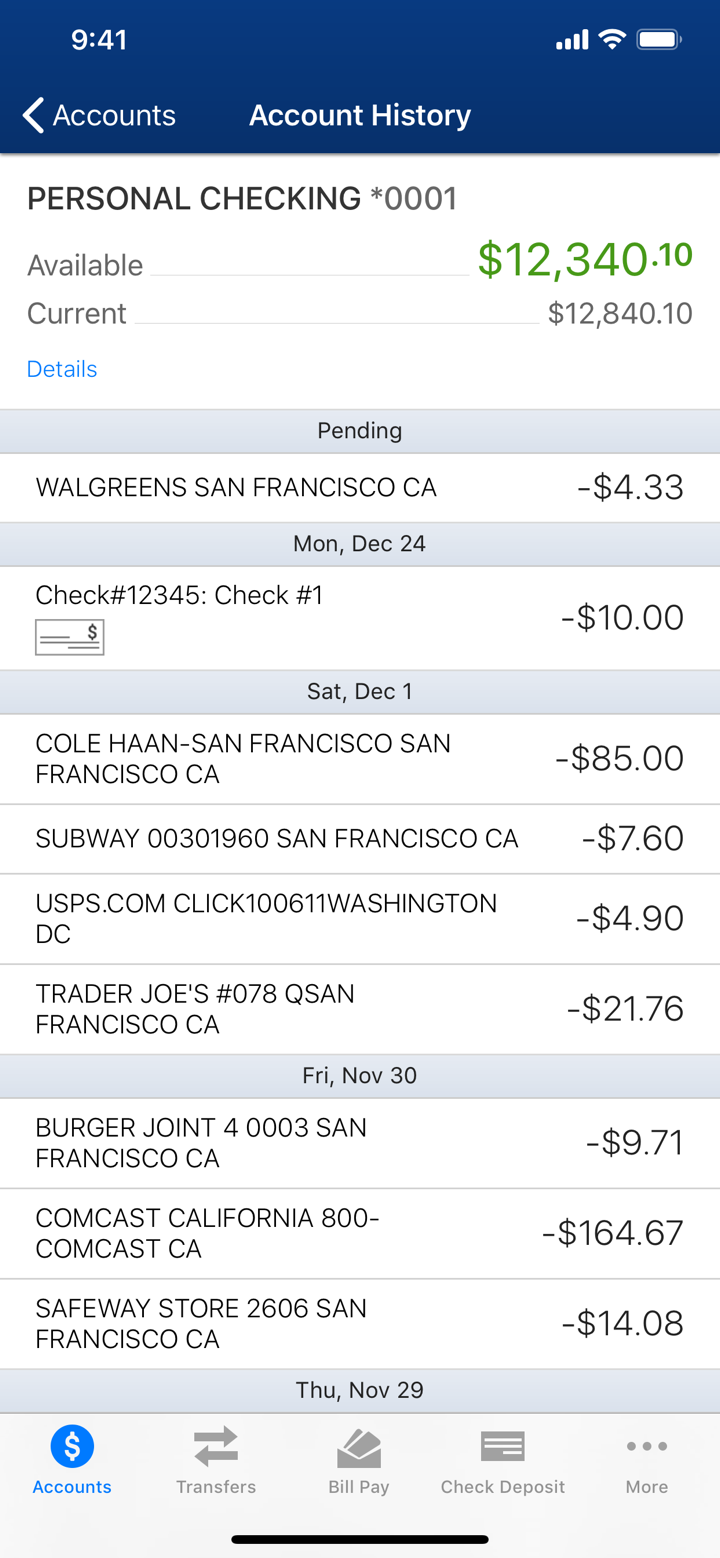
Task: Open the deposited check image for Check#12345
Action: pos(70,637)
